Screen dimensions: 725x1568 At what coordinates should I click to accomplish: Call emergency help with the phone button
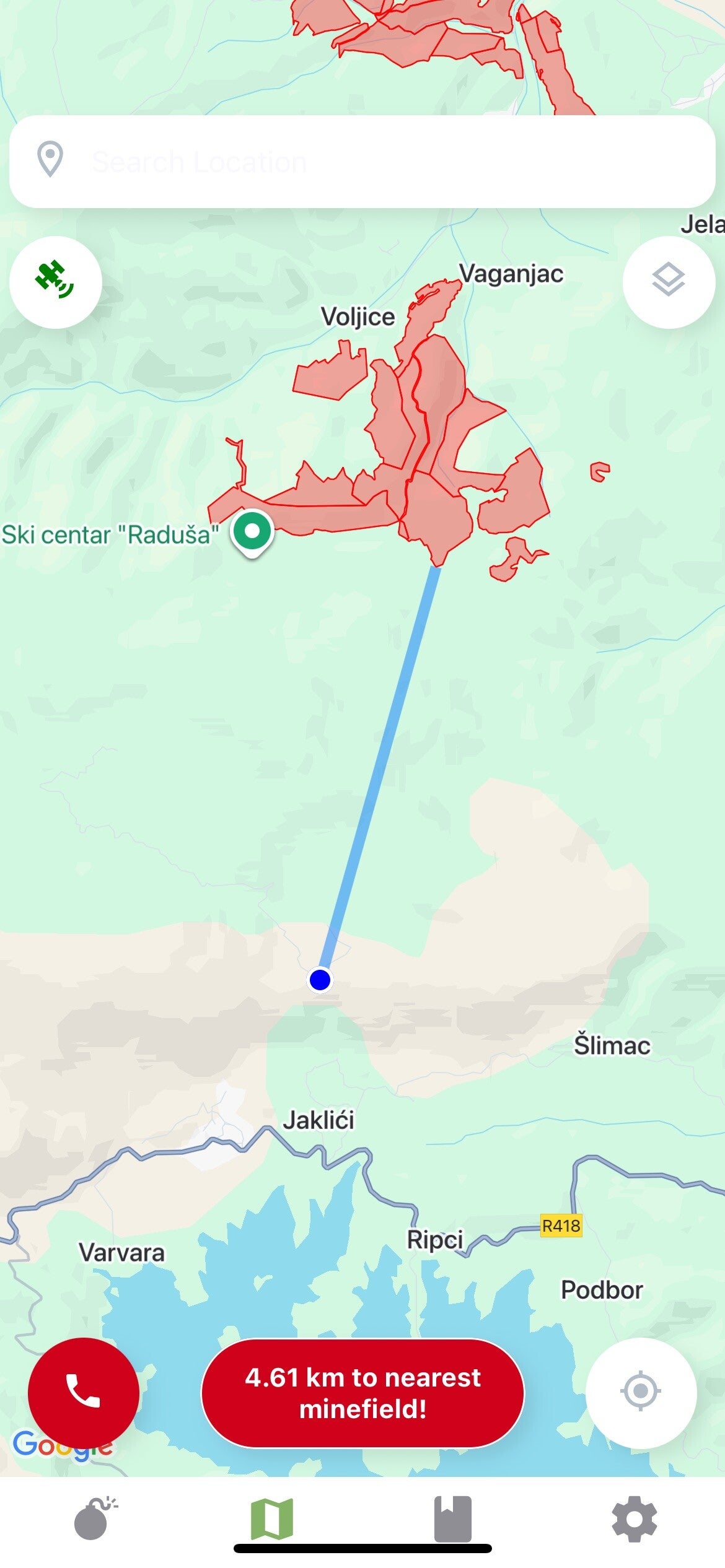click(x=83, y=1392)
